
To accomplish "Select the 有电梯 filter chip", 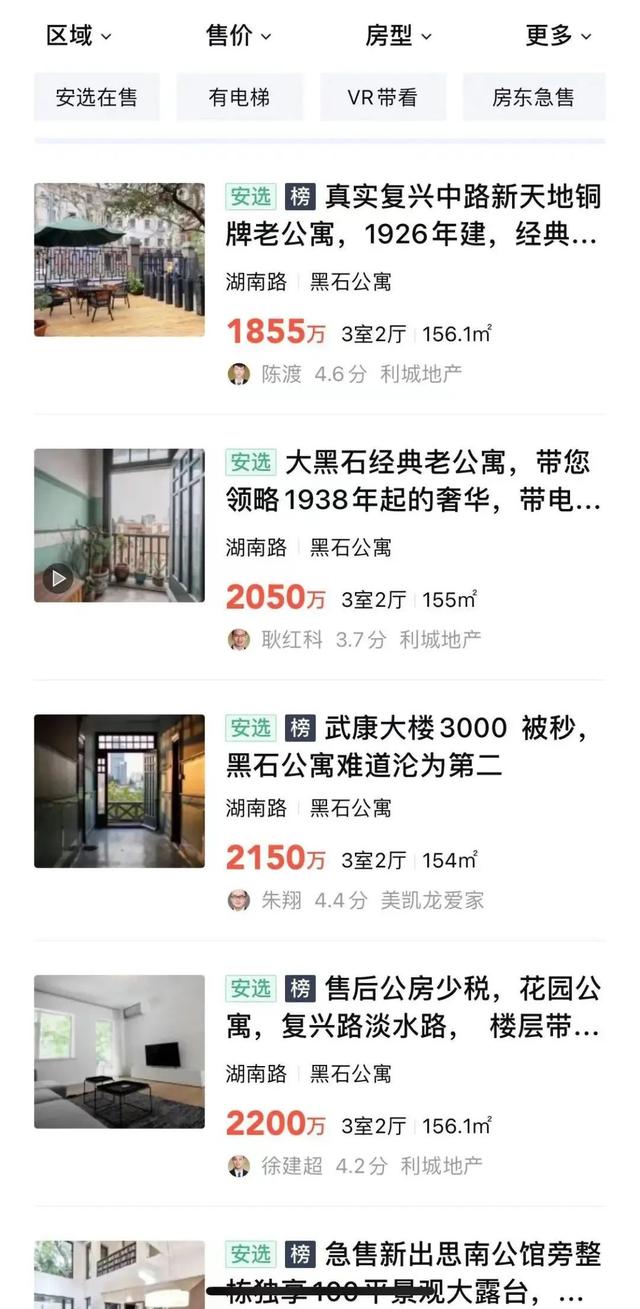I will pos(239,97).
